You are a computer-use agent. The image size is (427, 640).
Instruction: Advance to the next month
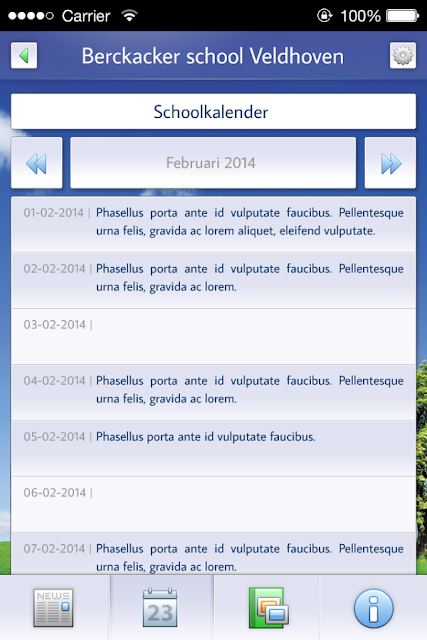[390, 163]
